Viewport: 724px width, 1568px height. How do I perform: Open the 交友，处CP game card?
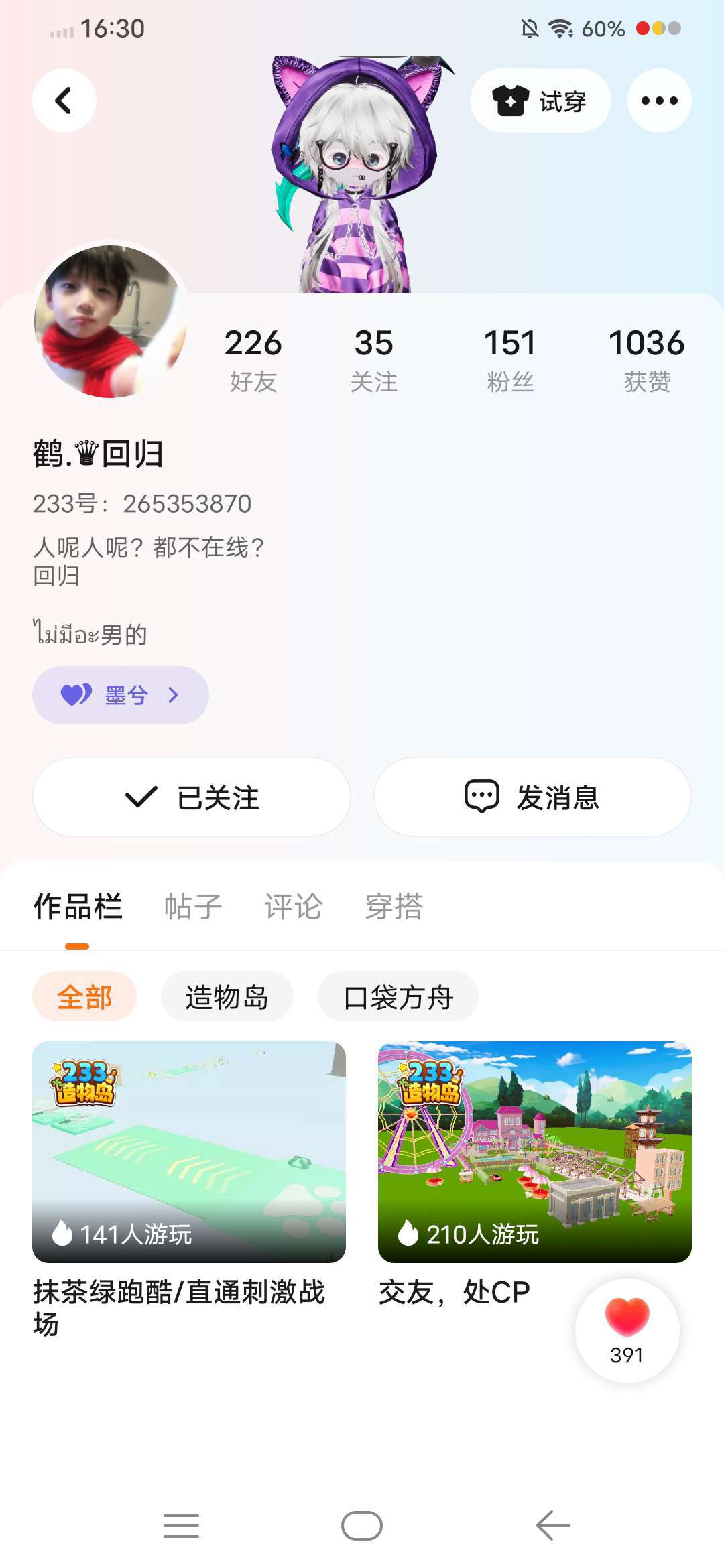pyautogui.click(x=534, y=1153)
